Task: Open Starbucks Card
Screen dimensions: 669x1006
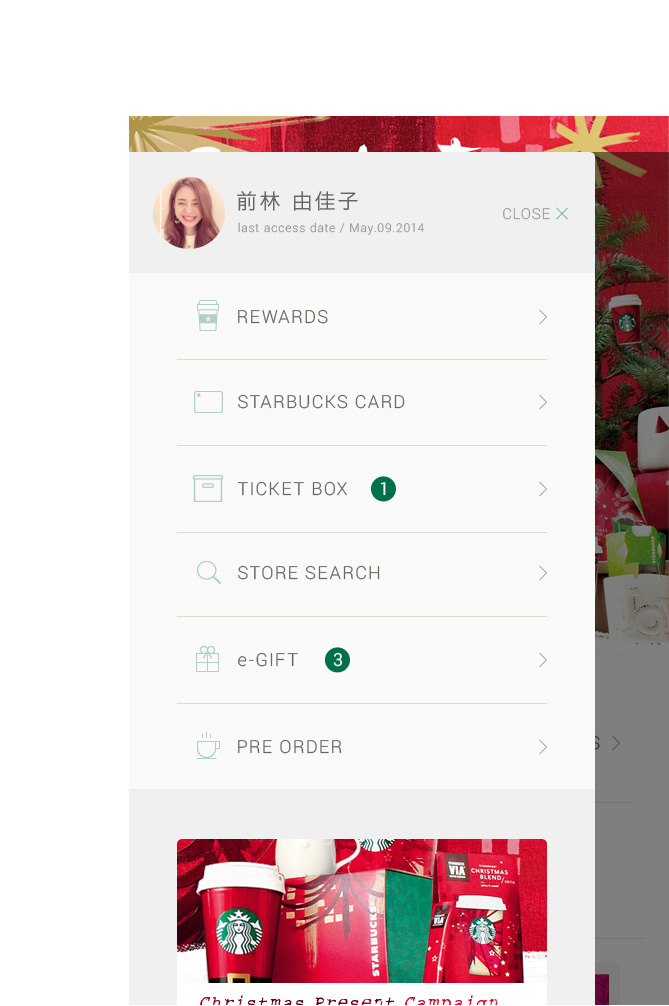Action: coord(362,402)
